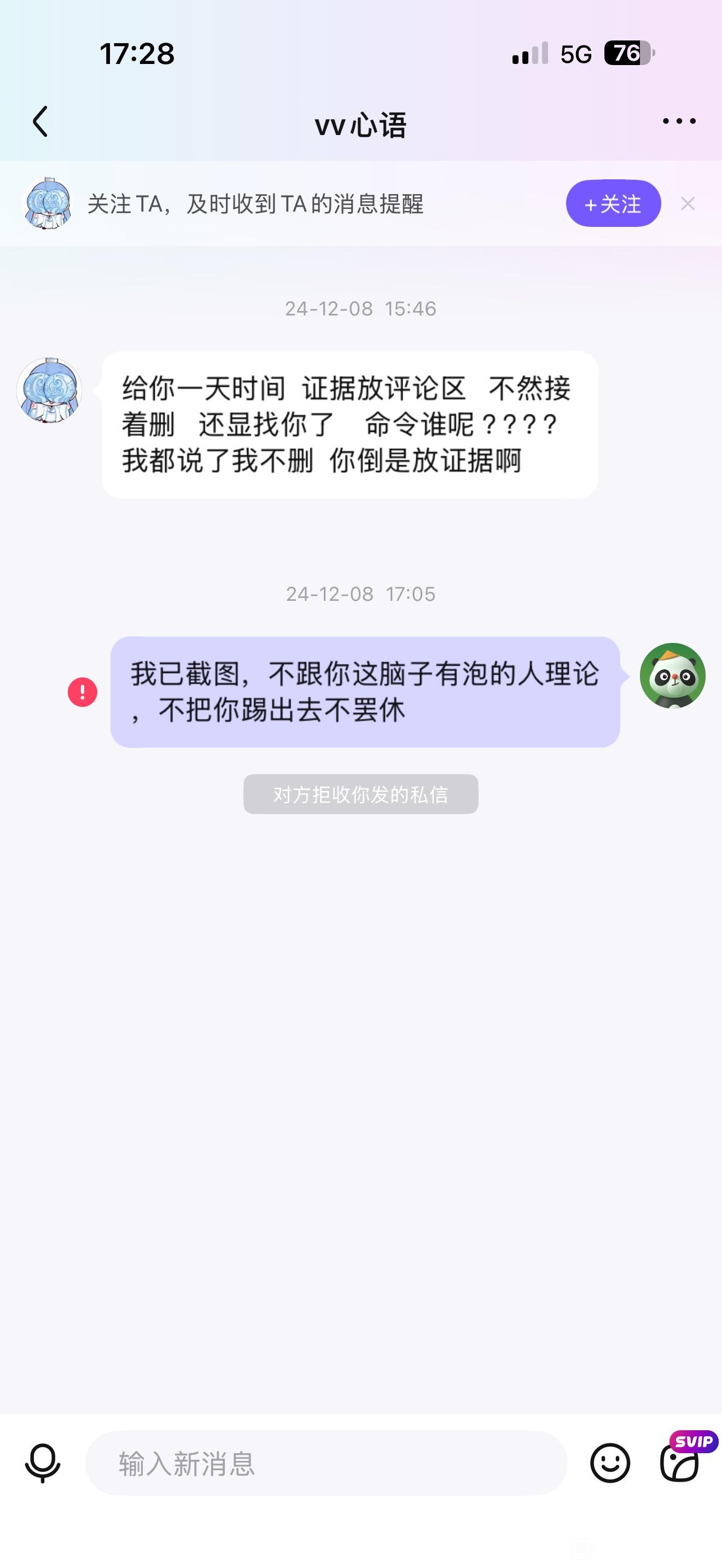Dismiss the follow reminder banner

pyautogui.click(x=688, y=204)
